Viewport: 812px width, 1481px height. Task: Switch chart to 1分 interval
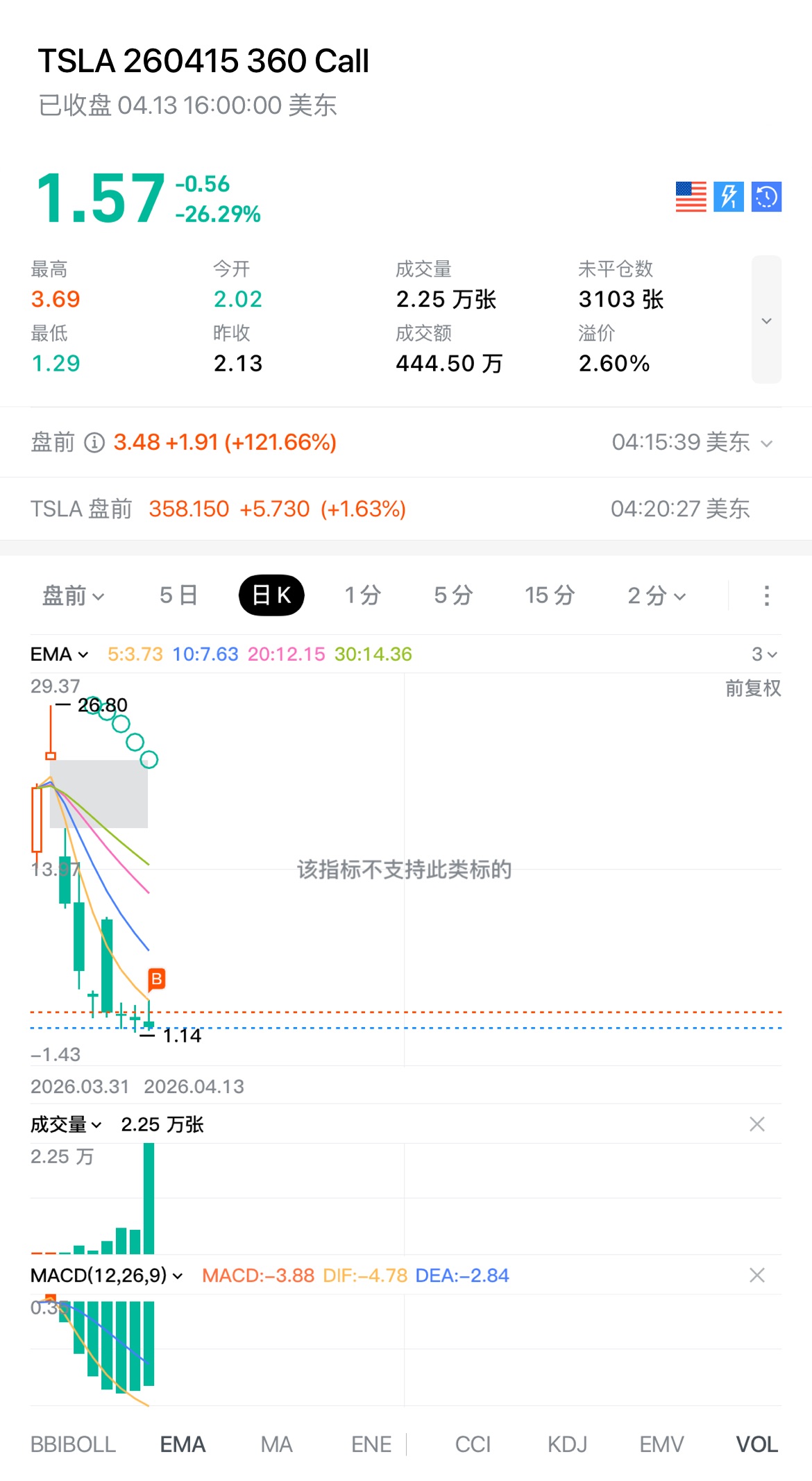pyautogui.click(x=363, y=595)
